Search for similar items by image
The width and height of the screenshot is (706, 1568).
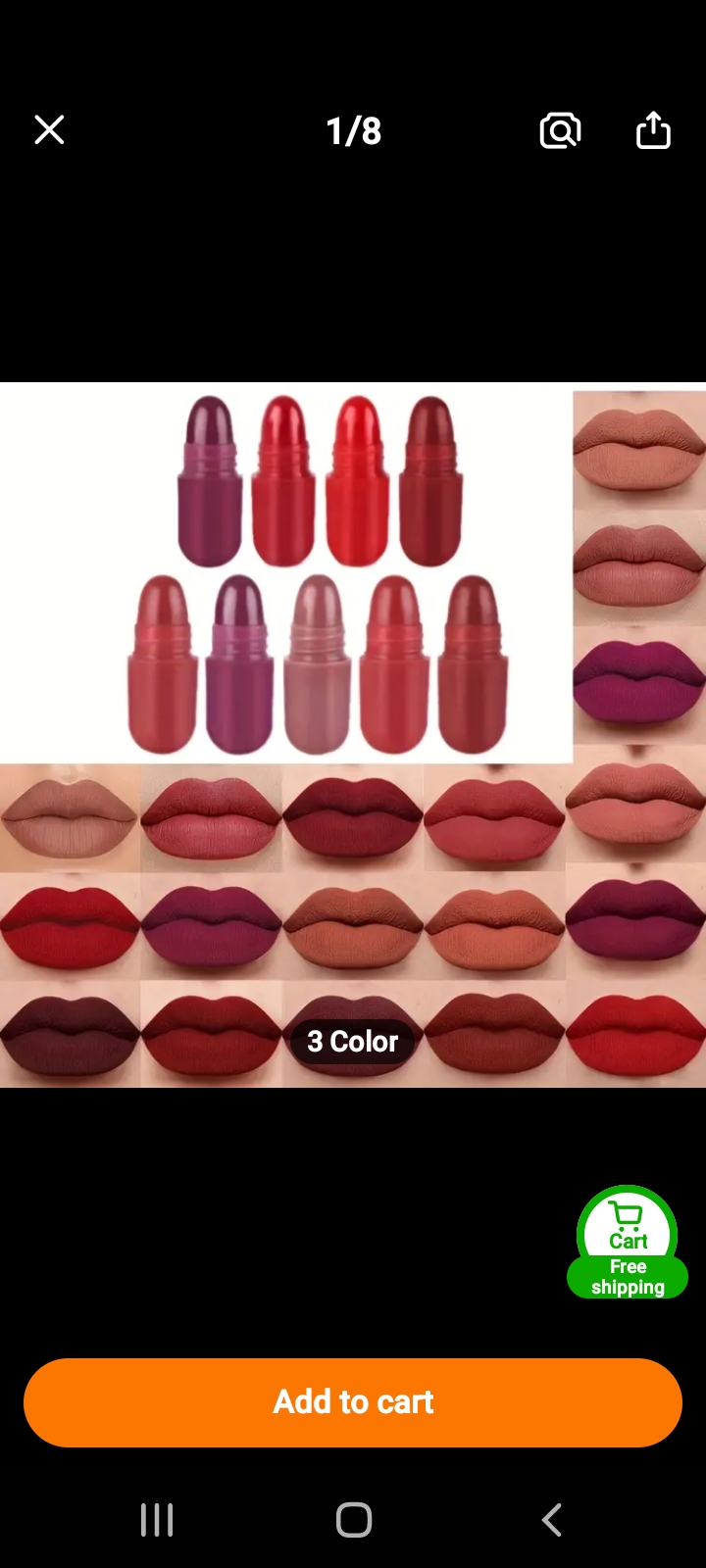560,130
